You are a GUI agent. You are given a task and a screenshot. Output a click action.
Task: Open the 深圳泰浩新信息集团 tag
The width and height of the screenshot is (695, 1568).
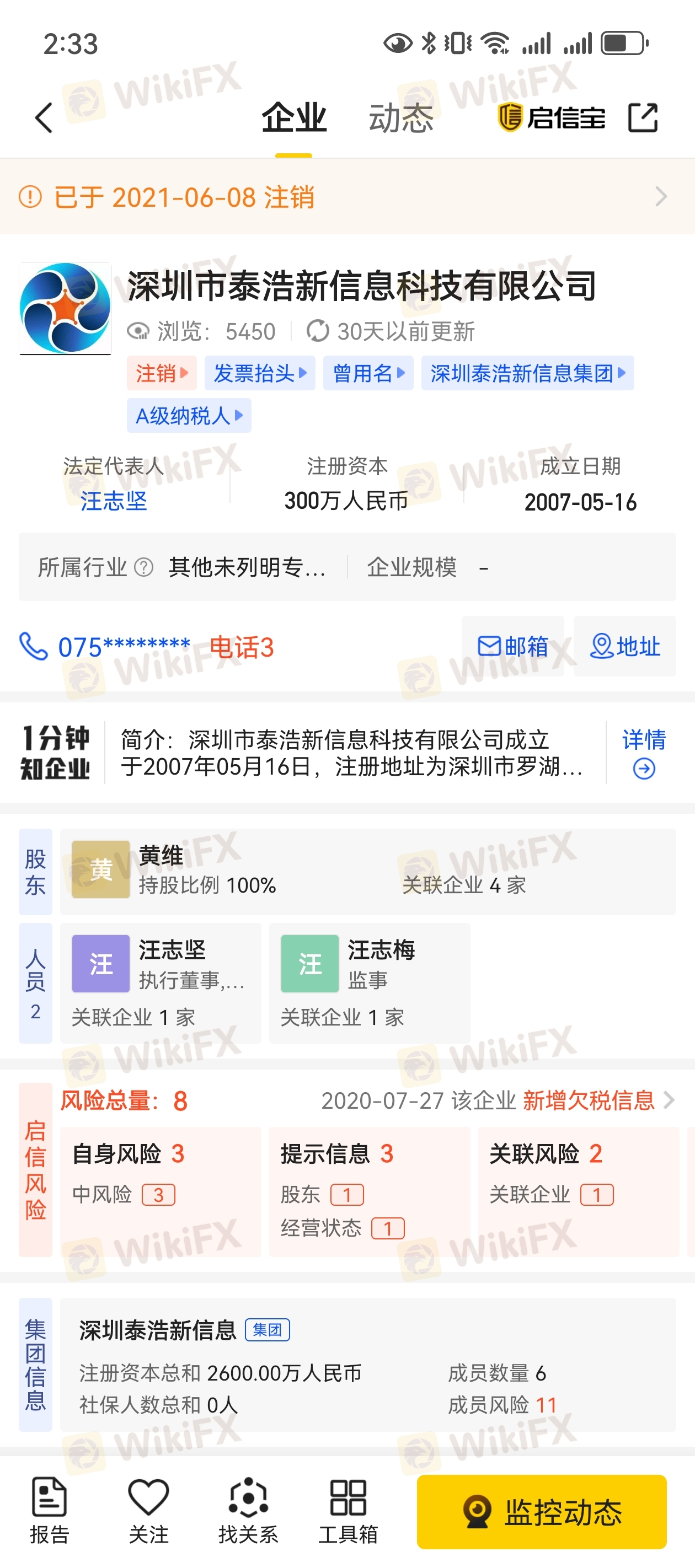coord(527,373)
